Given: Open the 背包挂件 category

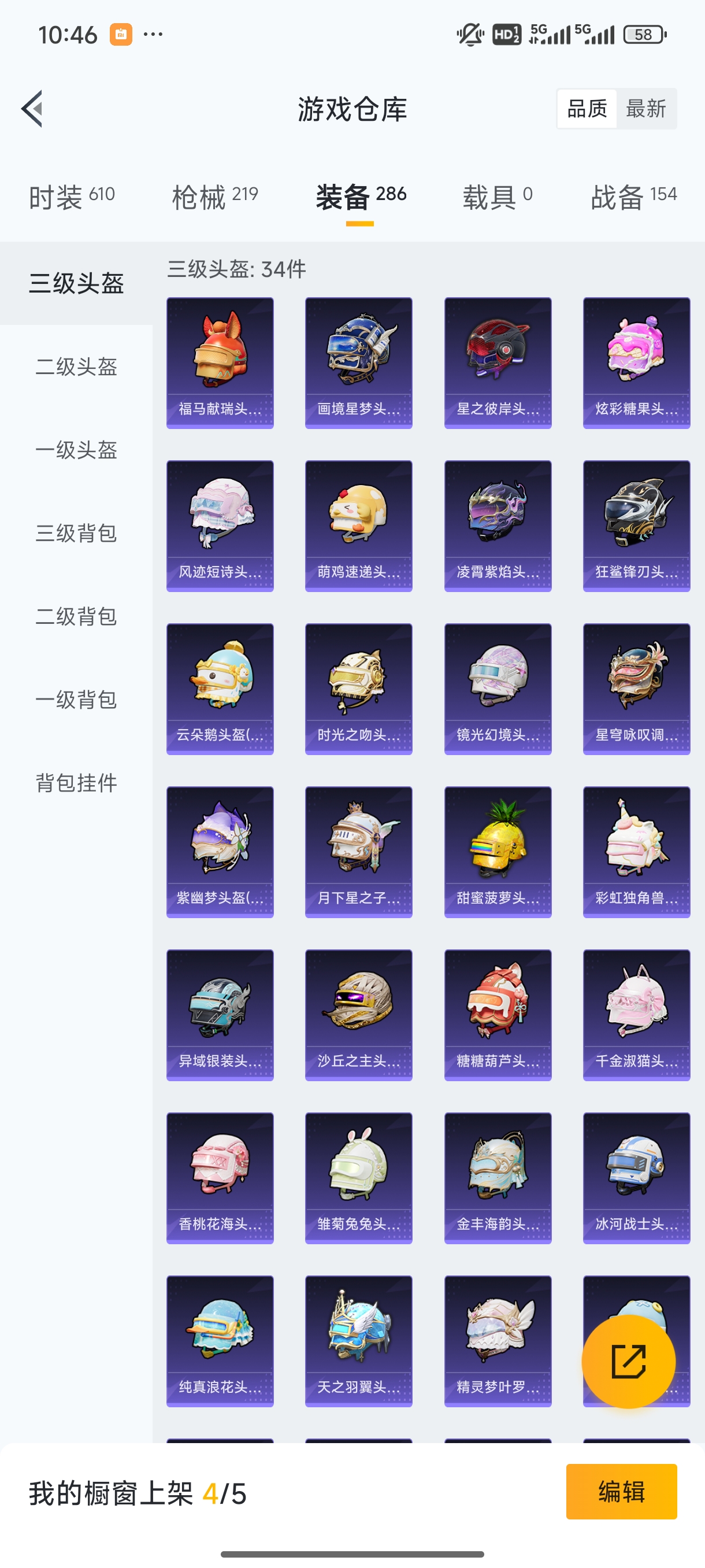Looking at the screenshot, I should (x=76, y=783).
